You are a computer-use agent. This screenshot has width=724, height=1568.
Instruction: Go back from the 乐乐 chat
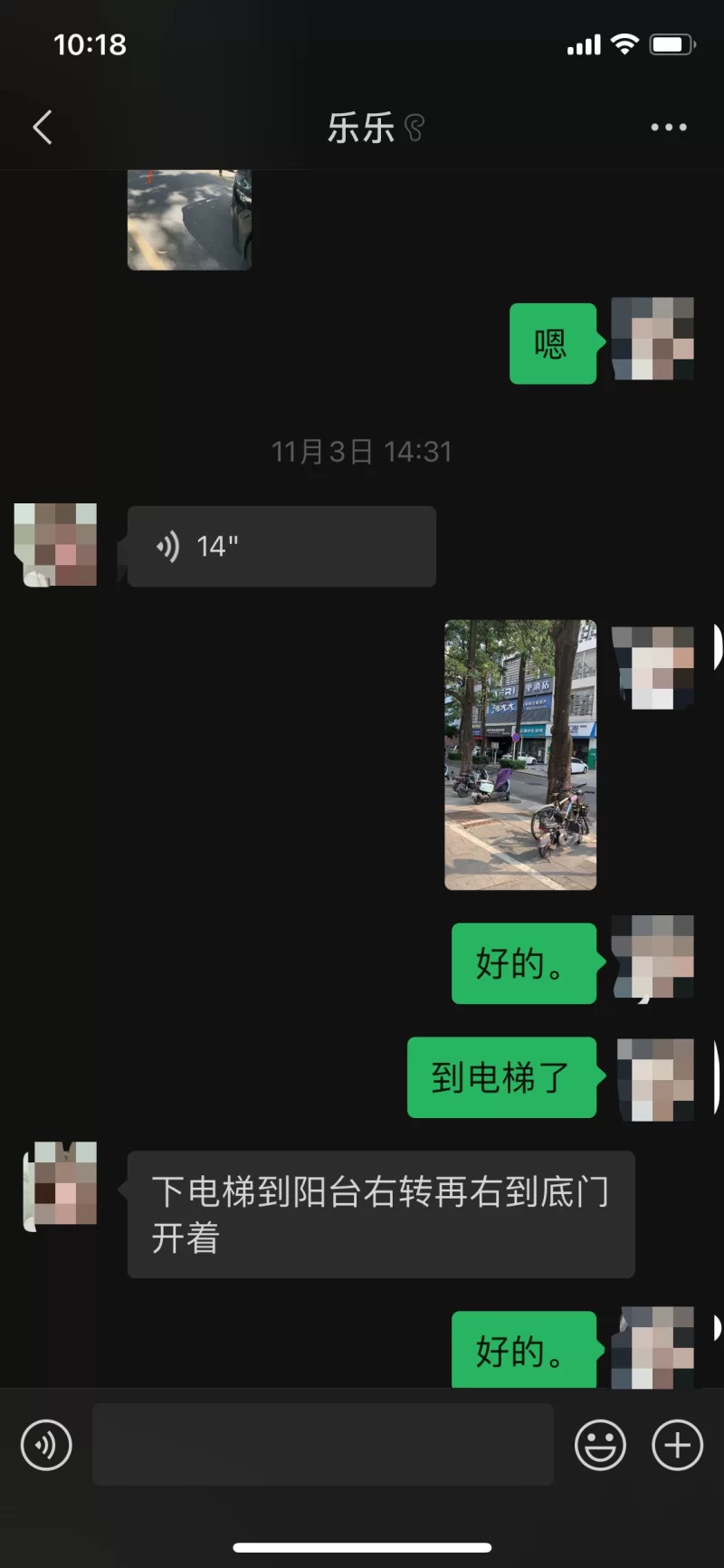[43, 128]
